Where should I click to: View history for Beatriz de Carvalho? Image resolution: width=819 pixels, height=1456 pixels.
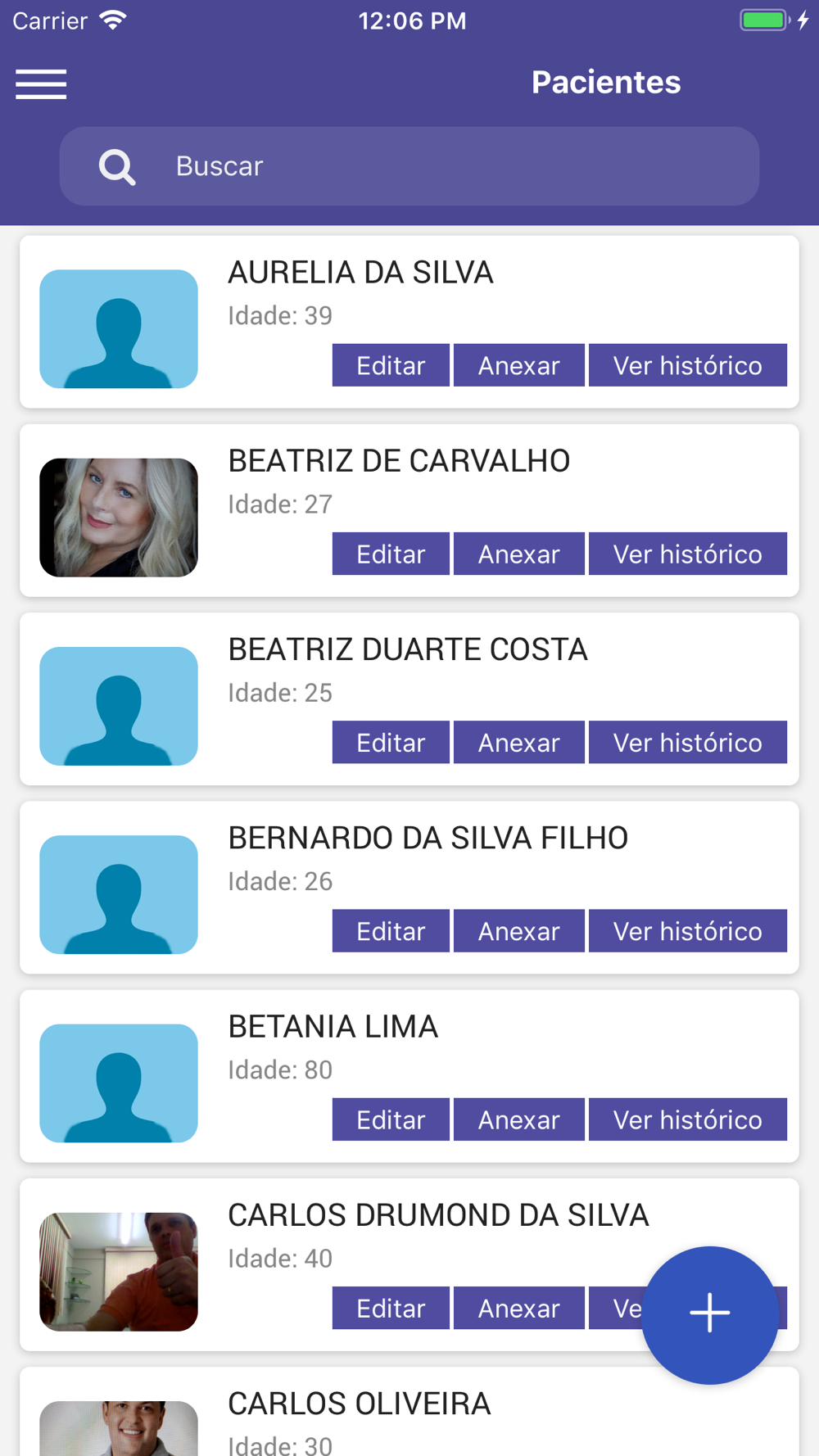point(687,554)
